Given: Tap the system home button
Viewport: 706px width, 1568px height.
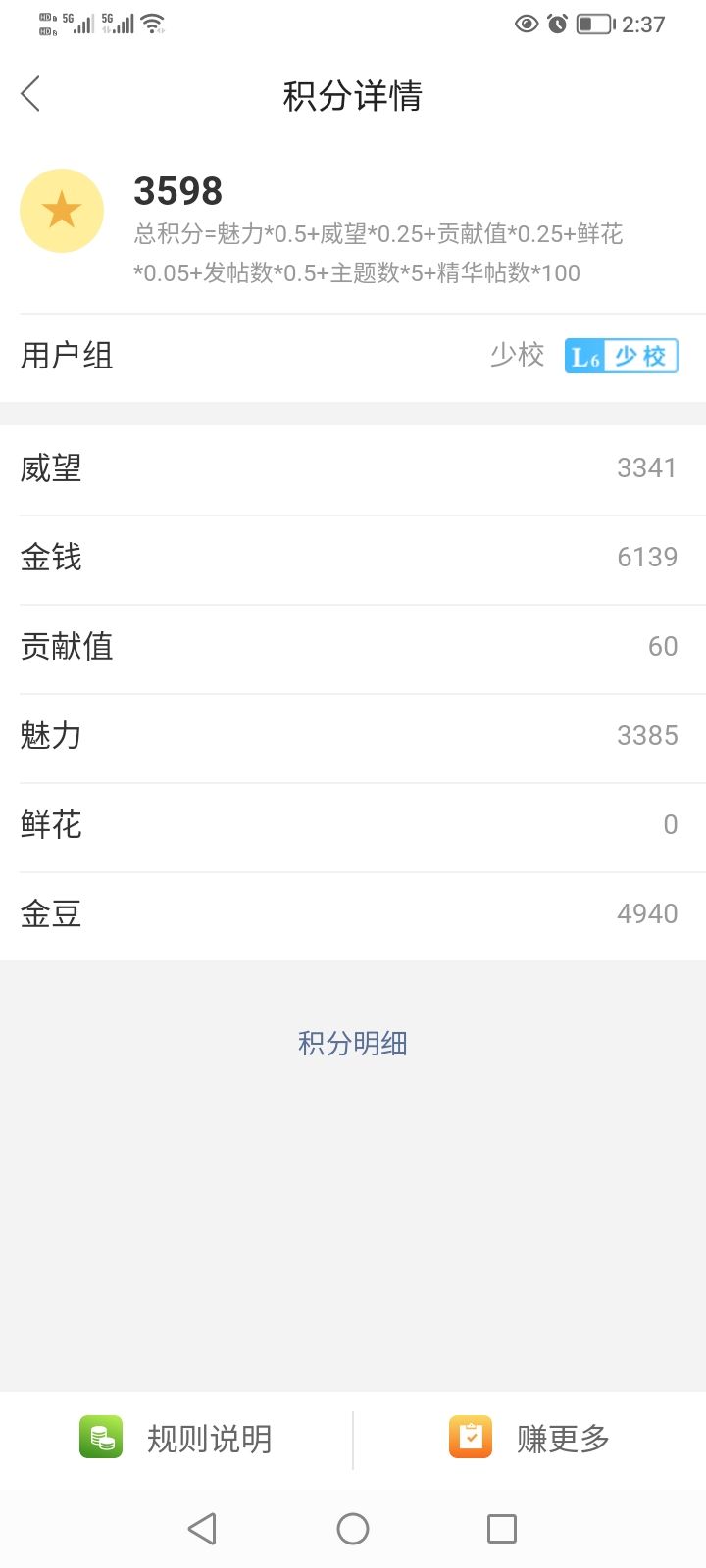Looking at the screenshot, I should point(353,1529).
